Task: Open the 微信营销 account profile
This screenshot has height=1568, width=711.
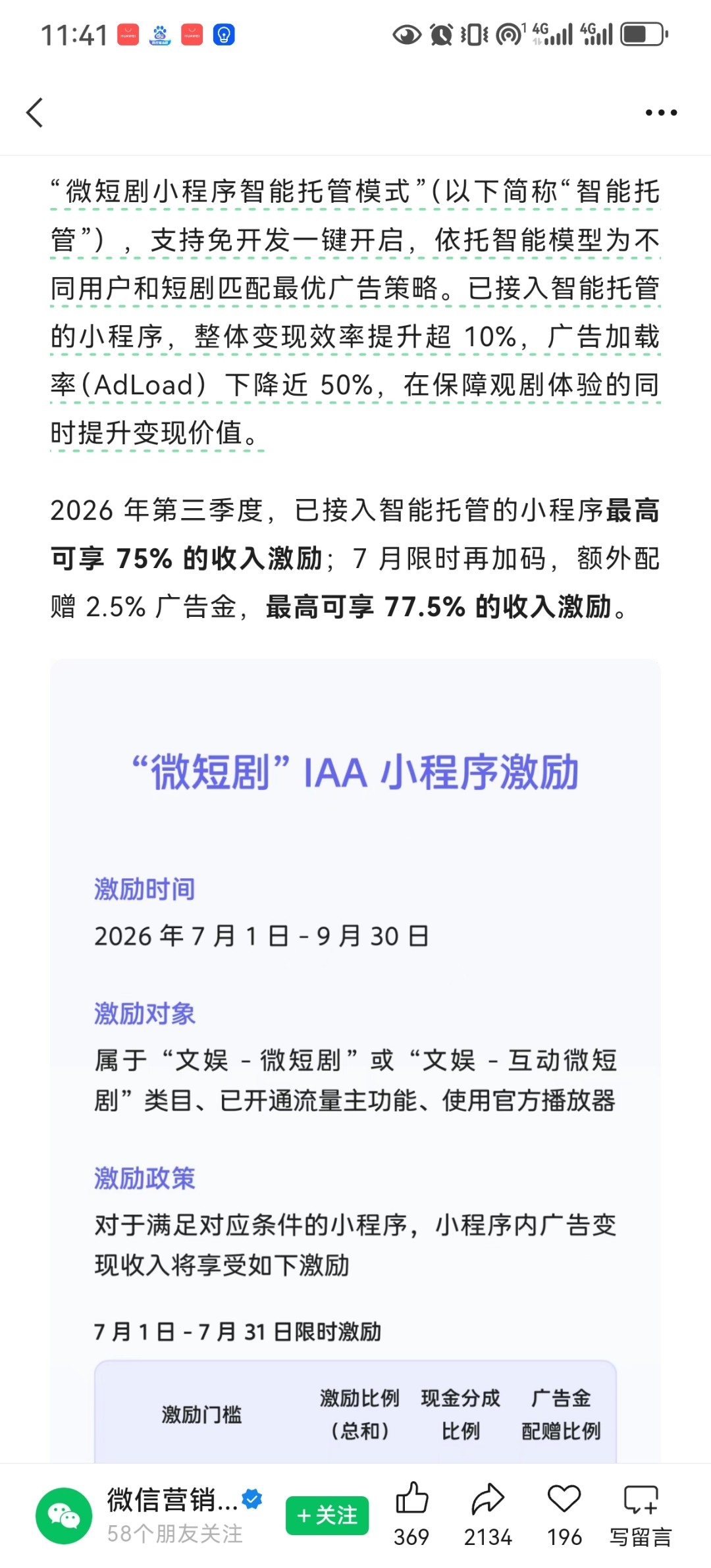Action: click(172, 1500)
